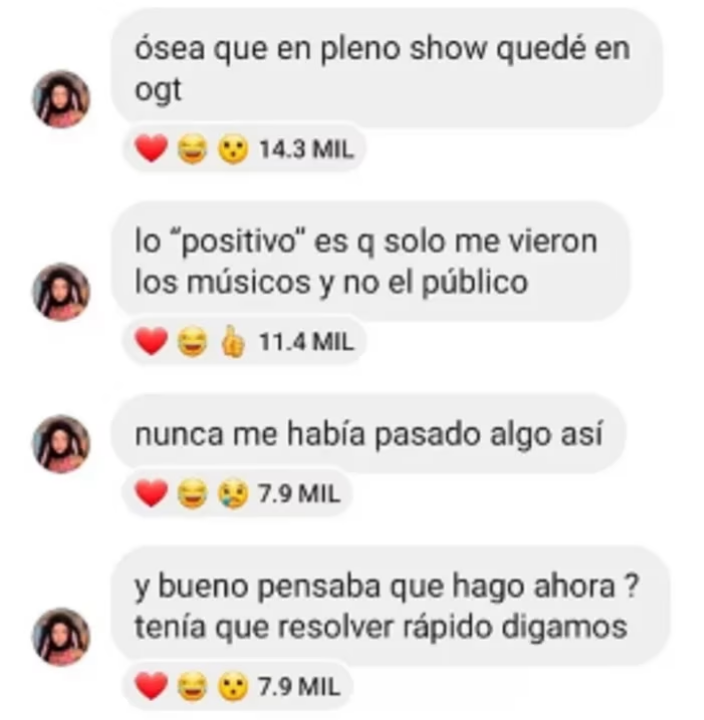
Task: Tap the profile picture next to the "positivo" message
Action: (62, 292)
